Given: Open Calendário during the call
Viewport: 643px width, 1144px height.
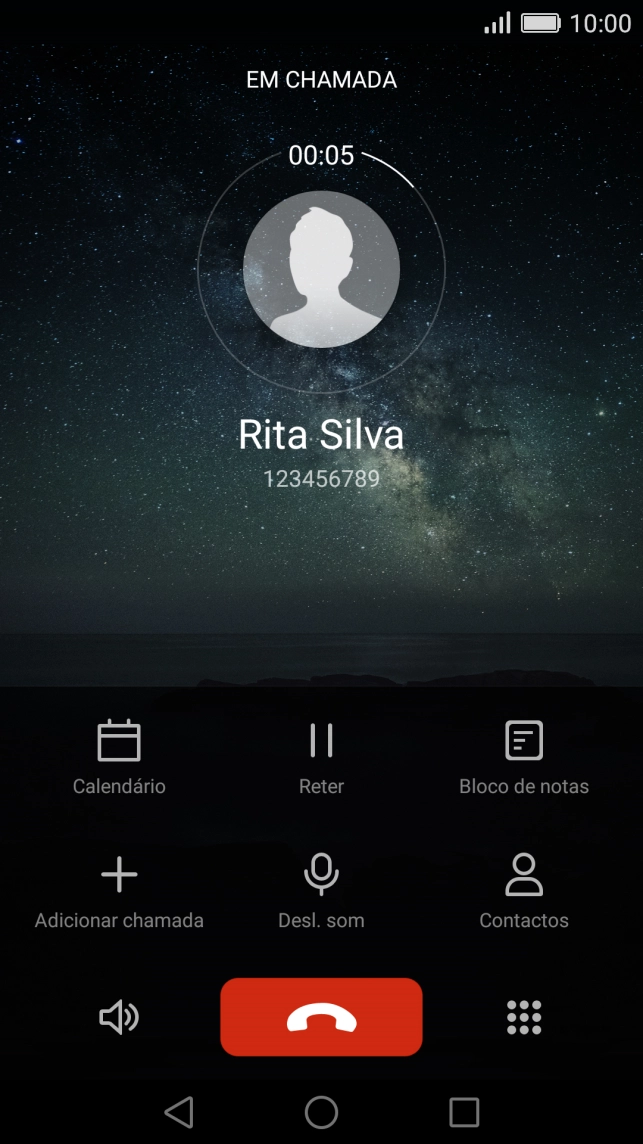Looking at the screenshot, I should click(x=119, y=757).
